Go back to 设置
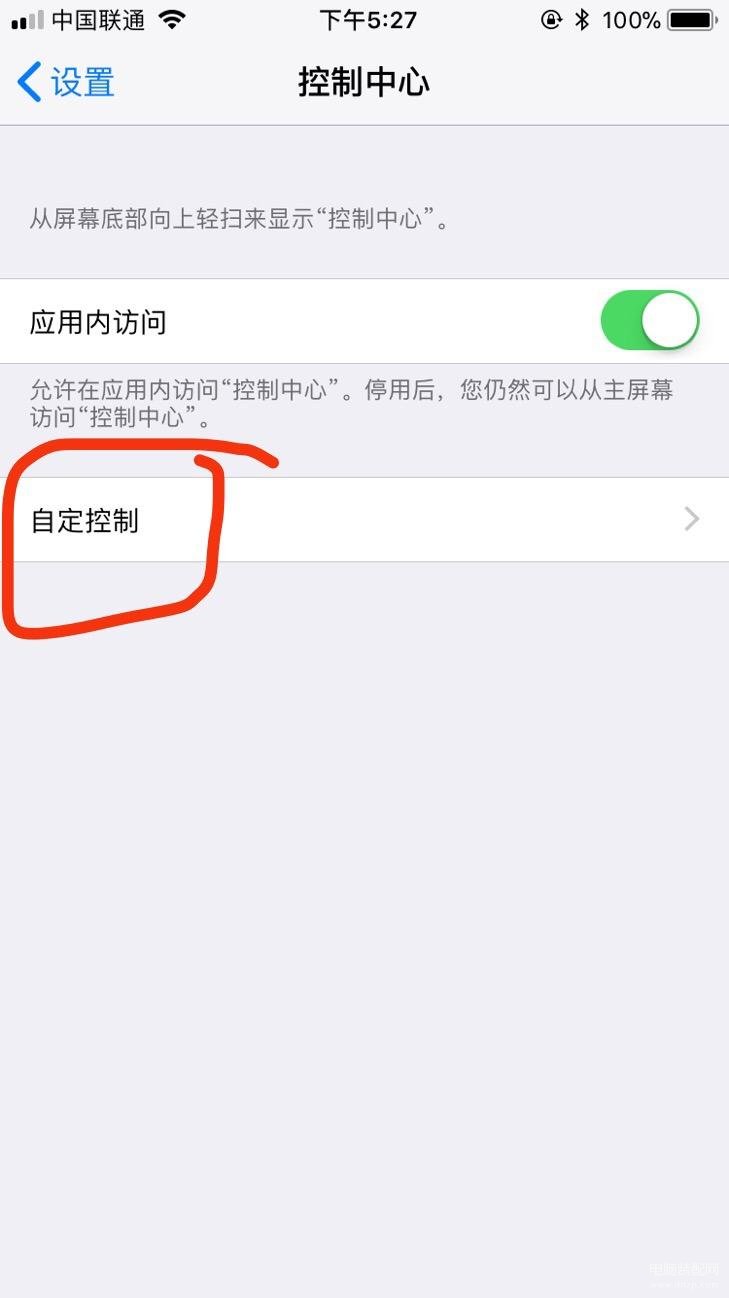The height and width of the screenshot is (1298, 729). click(66, 82)
